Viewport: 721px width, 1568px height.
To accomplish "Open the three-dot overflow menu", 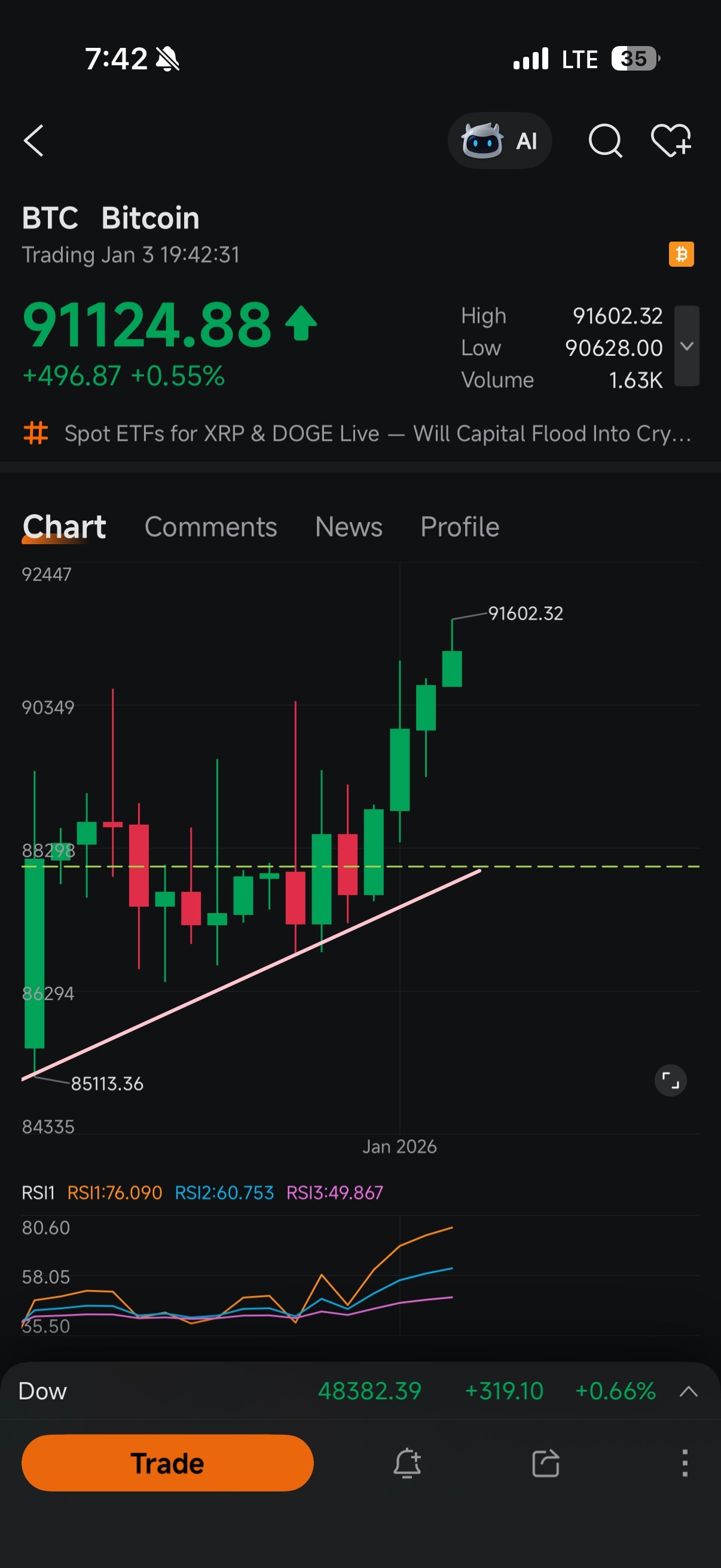I will pos(685,1463).
